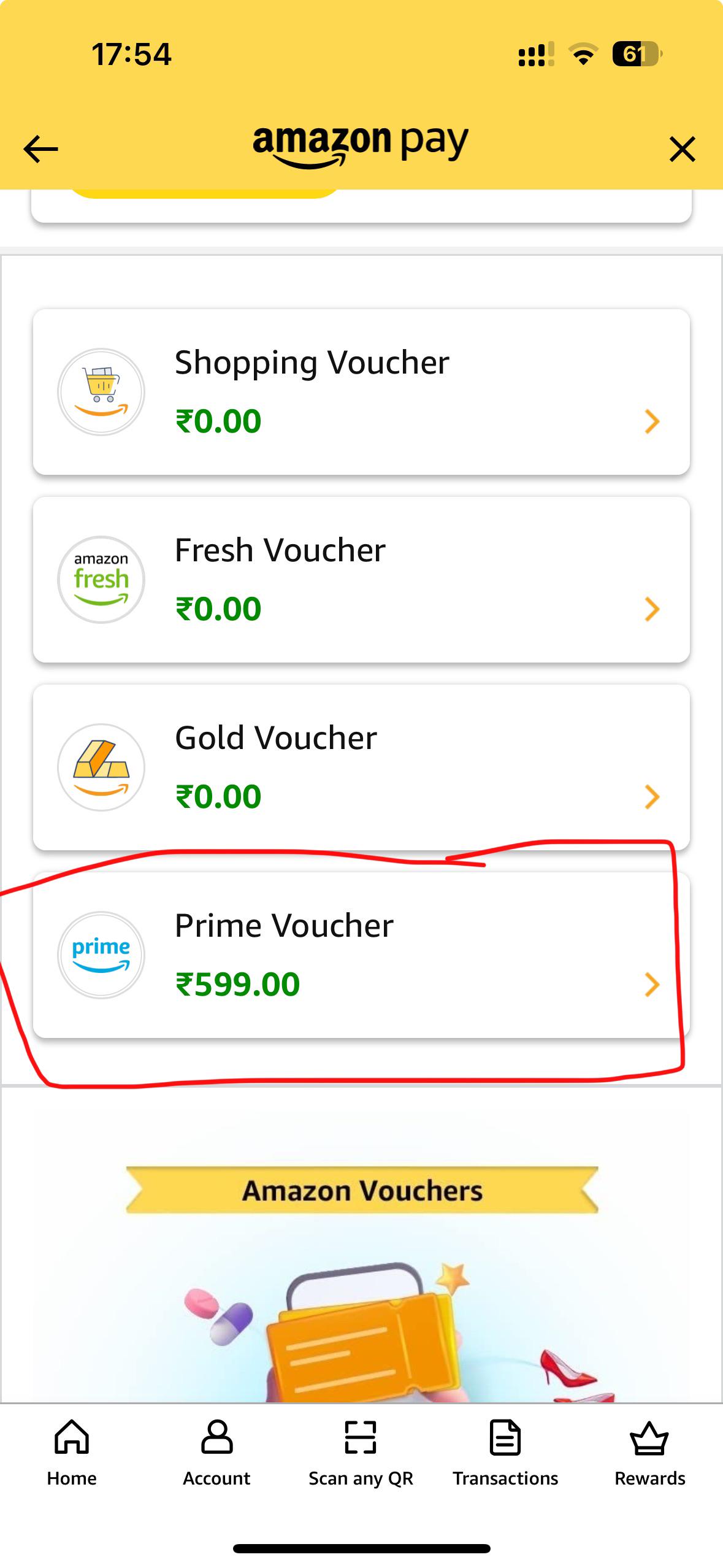Select the Prime Voucher card
The image size is (723, 1568).
point(361,955)
